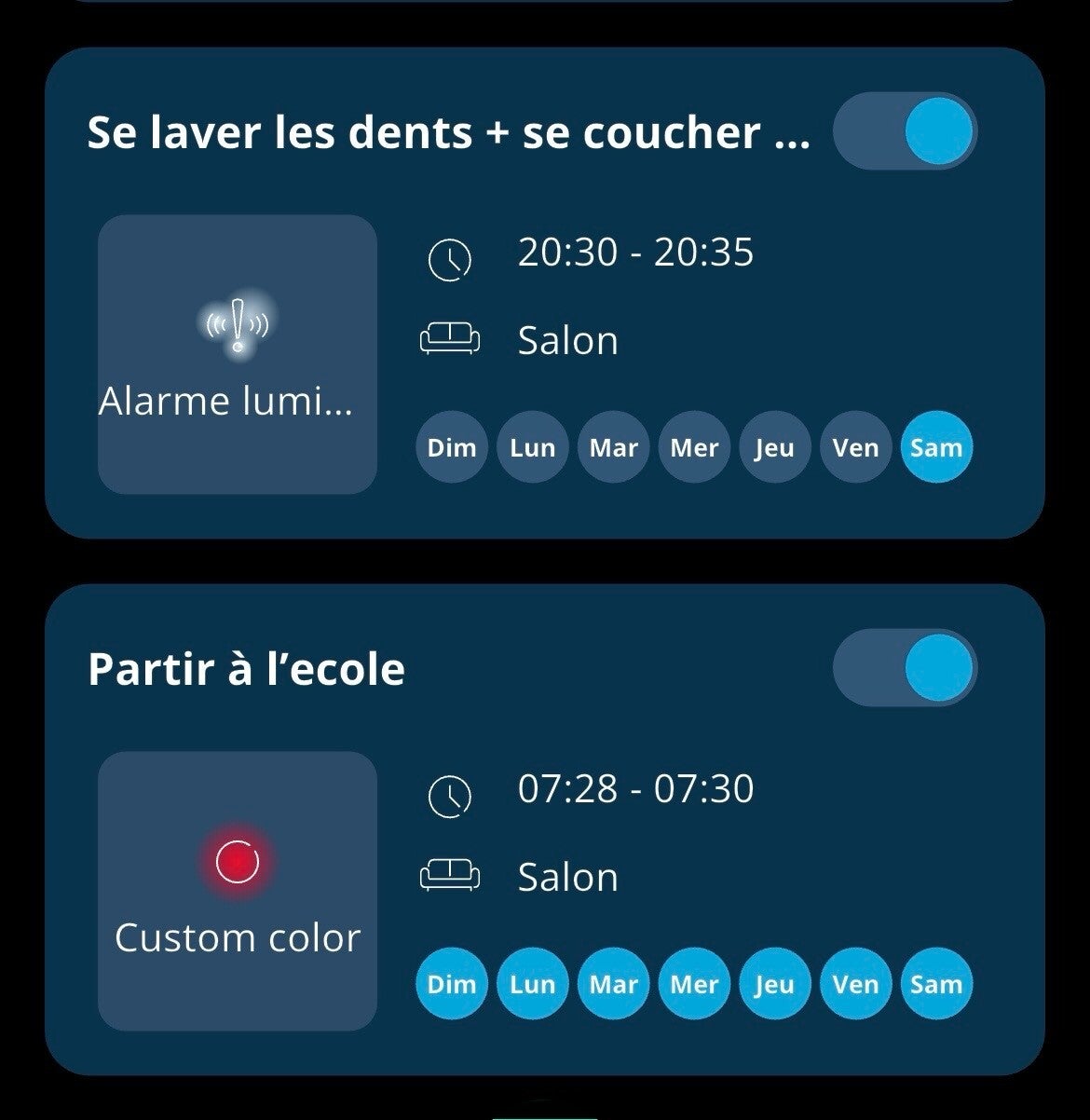Deselect Sam in the Partir à l'ecole routine
Viewport: 1090px width, 1120px height.
pyautogui.click(x=936, y=984)
